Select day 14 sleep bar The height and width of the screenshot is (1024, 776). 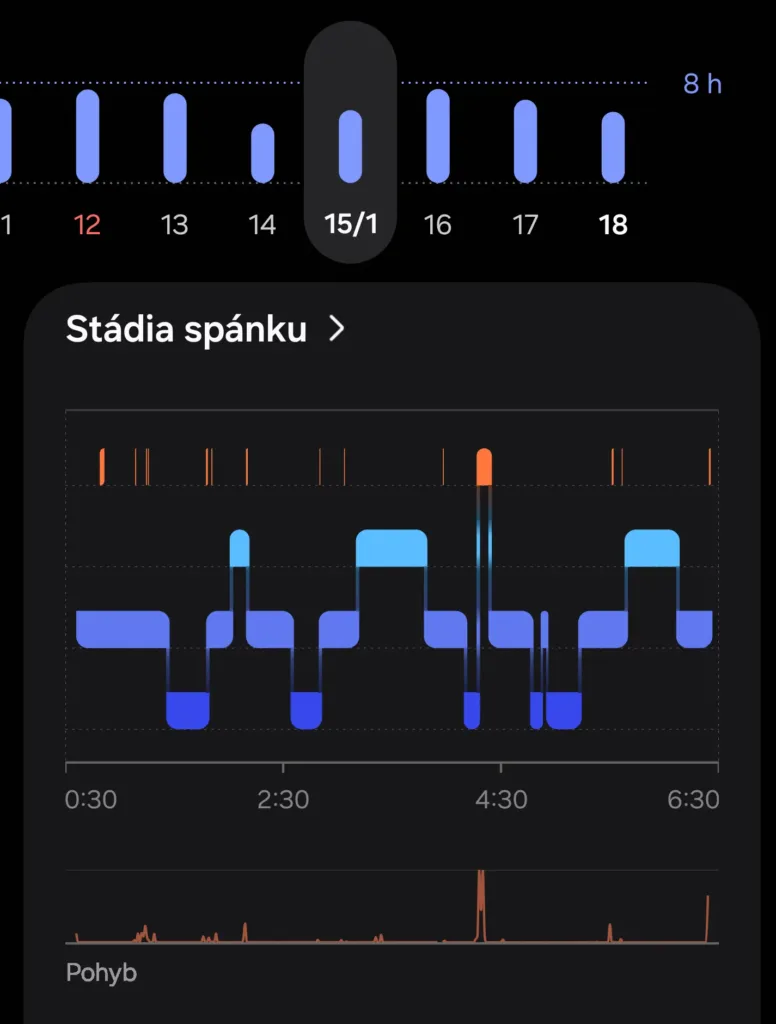tap(262, 153)
